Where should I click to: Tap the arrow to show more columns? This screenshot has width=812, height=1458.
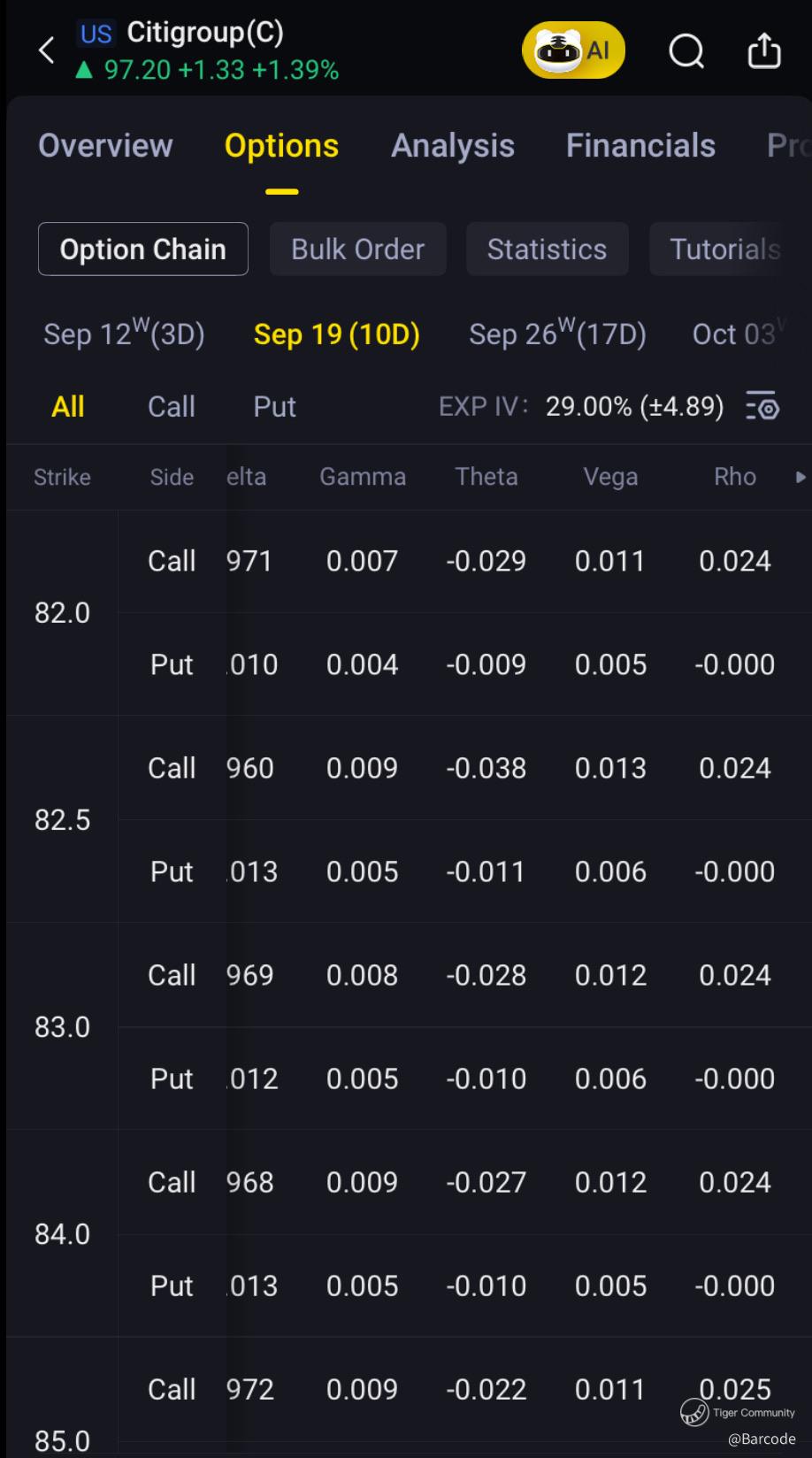(801, 477)
